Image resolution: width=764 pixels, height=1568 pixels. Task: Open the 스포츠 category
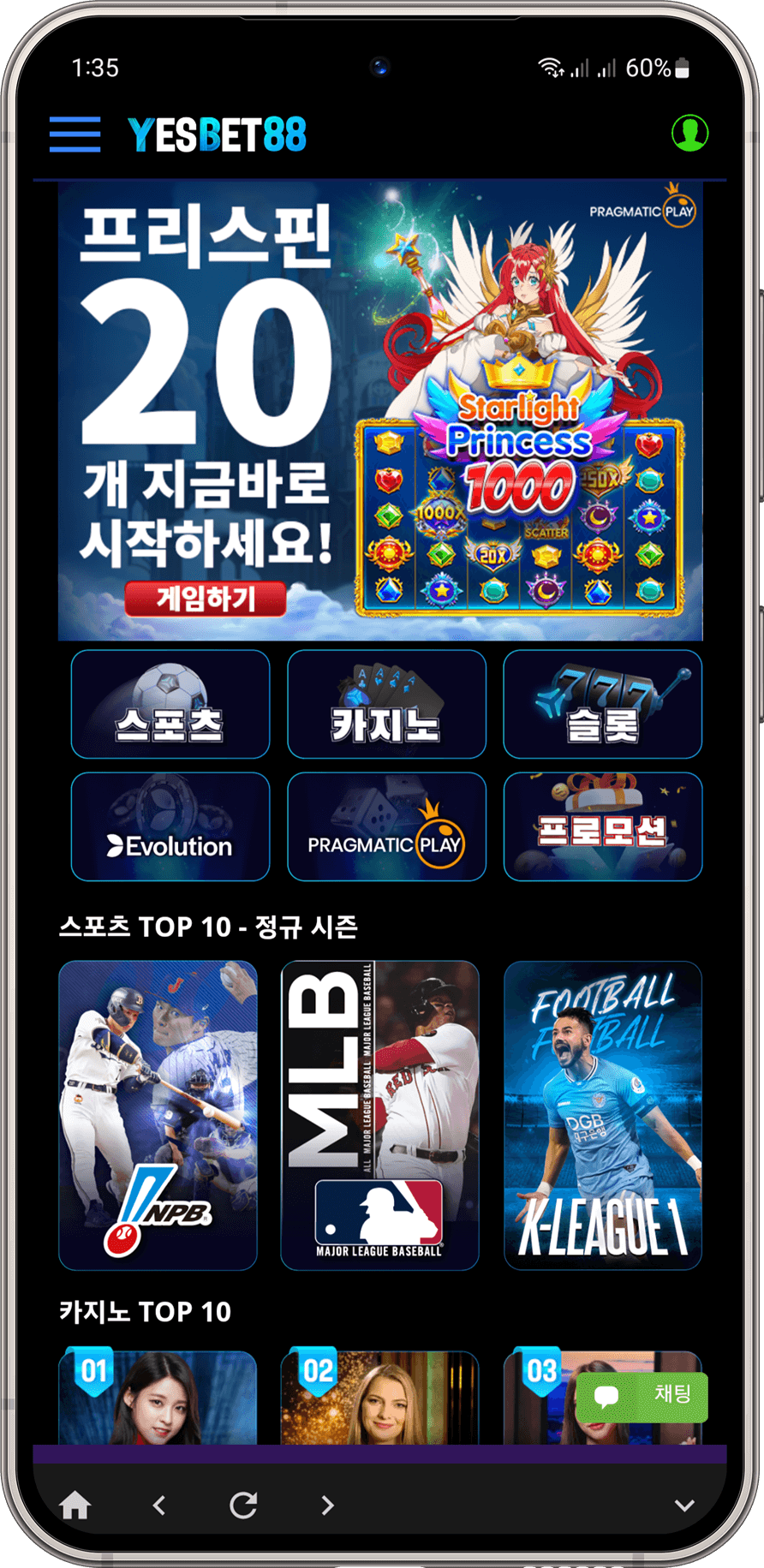[x=170, y=704]
